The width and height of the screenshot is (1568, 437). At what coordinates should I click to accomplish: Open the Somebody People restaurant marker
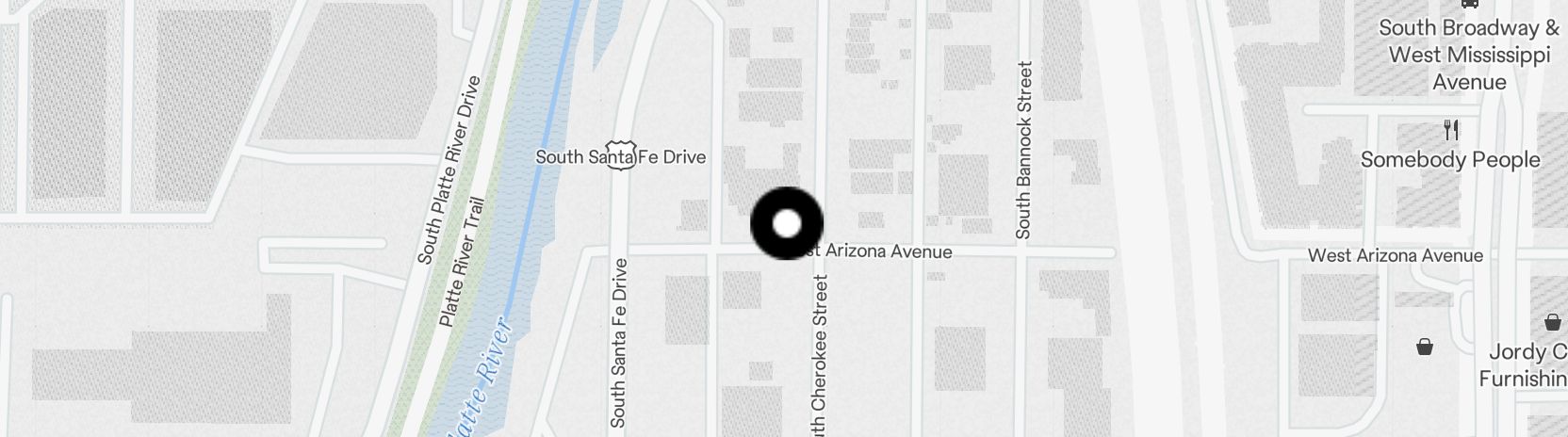pyautogui.click(x=1451, y=130)
